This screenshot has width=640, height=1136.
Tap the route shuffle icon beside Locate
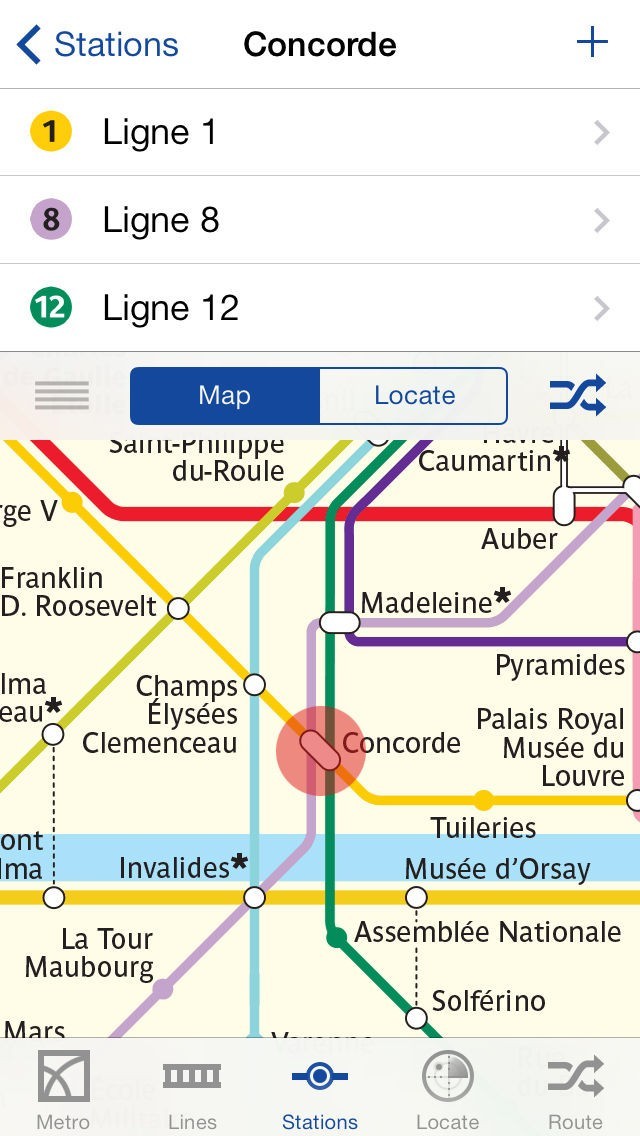(x=577, y=395)
